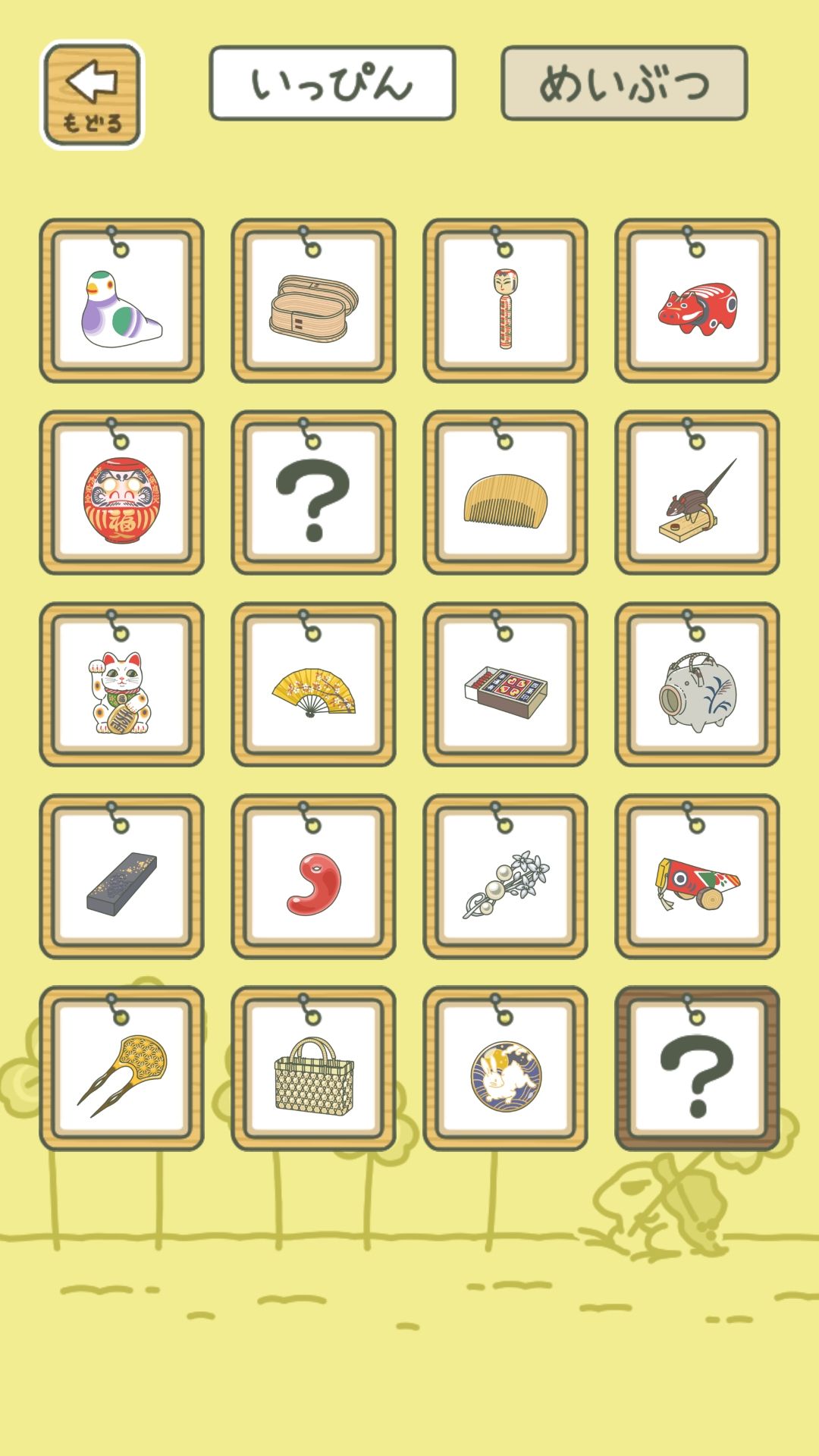Switch to the めいぶつ tab
This screenshot has height=1456, width=819.
tap(624, 83)
